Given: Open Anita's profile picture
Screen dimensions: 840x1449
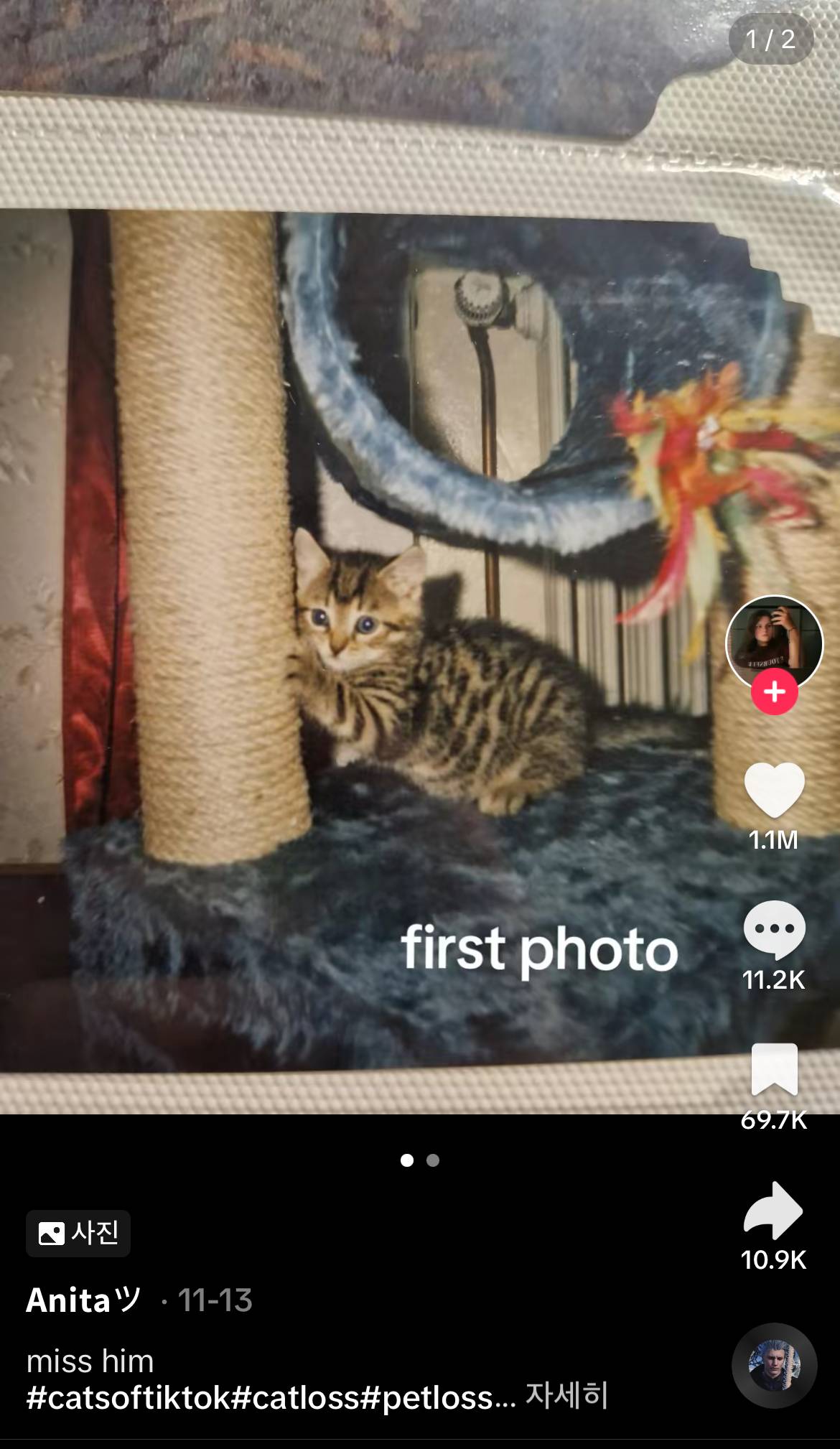Looking at the screenshot, I should 774,640.
